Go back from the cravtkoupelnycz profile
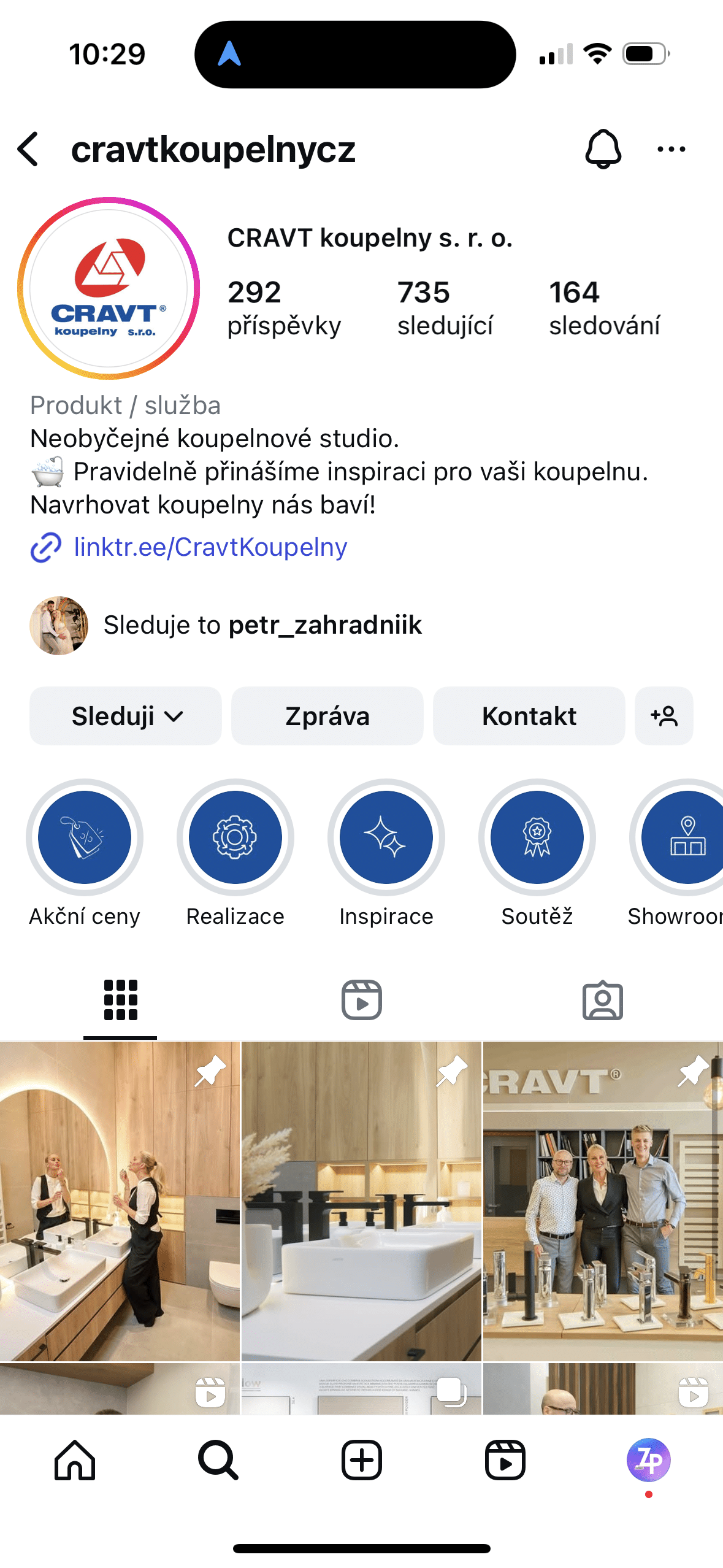 click(29, 149)
